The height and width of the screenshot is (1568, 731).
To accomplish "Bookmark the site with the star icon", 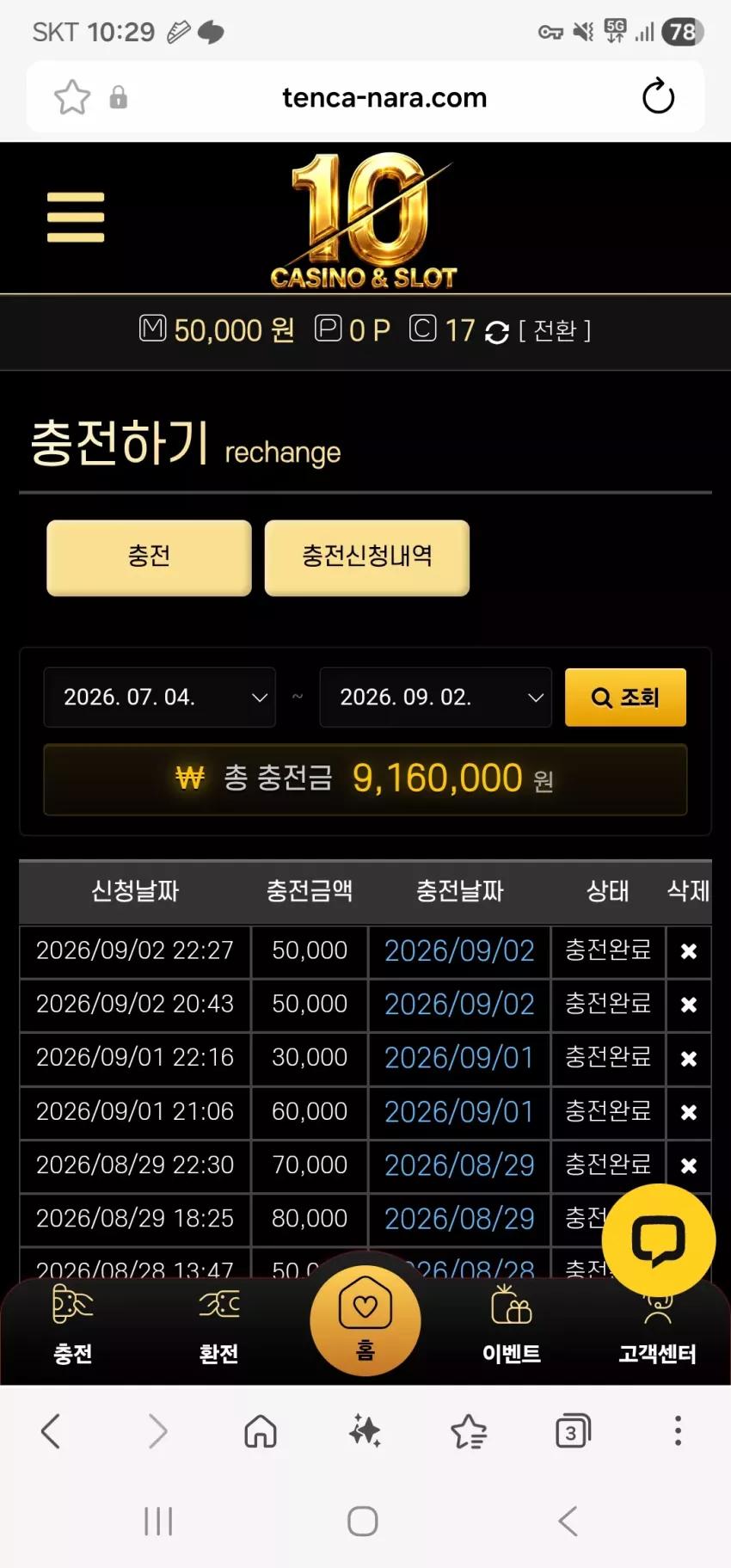I will [72, 97].
